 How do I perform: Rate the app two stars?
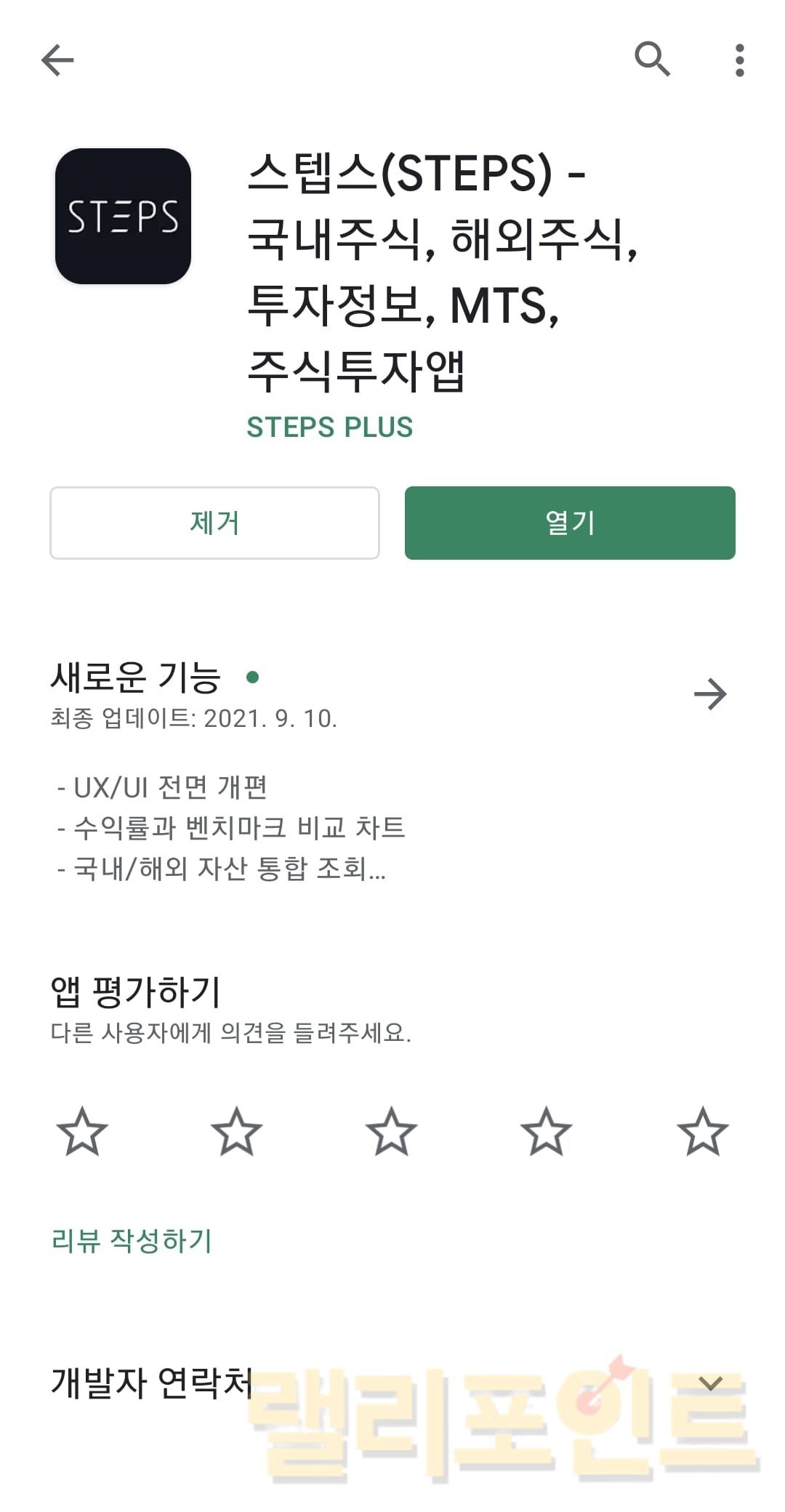pyautogui.click(x=237, y=1131)
